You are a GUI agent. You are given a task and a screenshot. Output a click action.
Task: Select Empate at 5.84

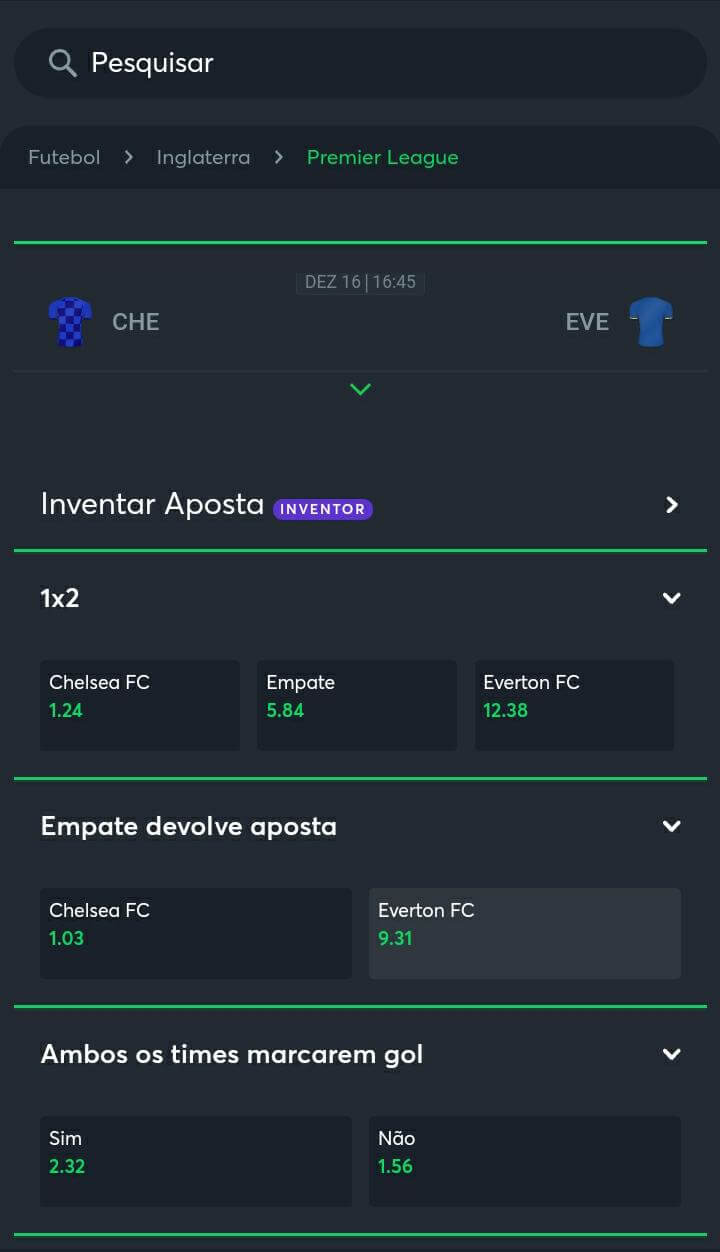[x=357, y=705]
